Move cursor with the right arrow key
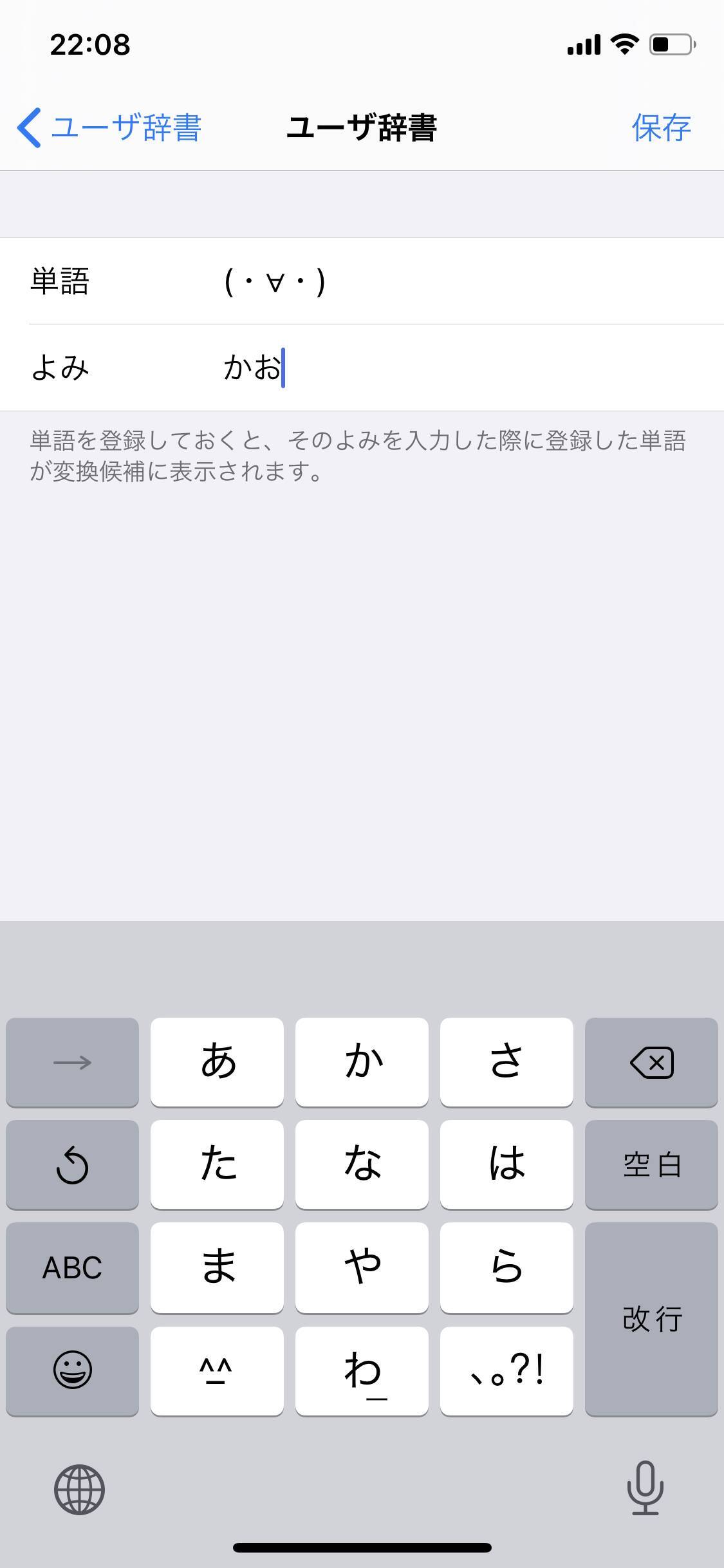This screenshot has width=724, height=1568. [72, 1062]
